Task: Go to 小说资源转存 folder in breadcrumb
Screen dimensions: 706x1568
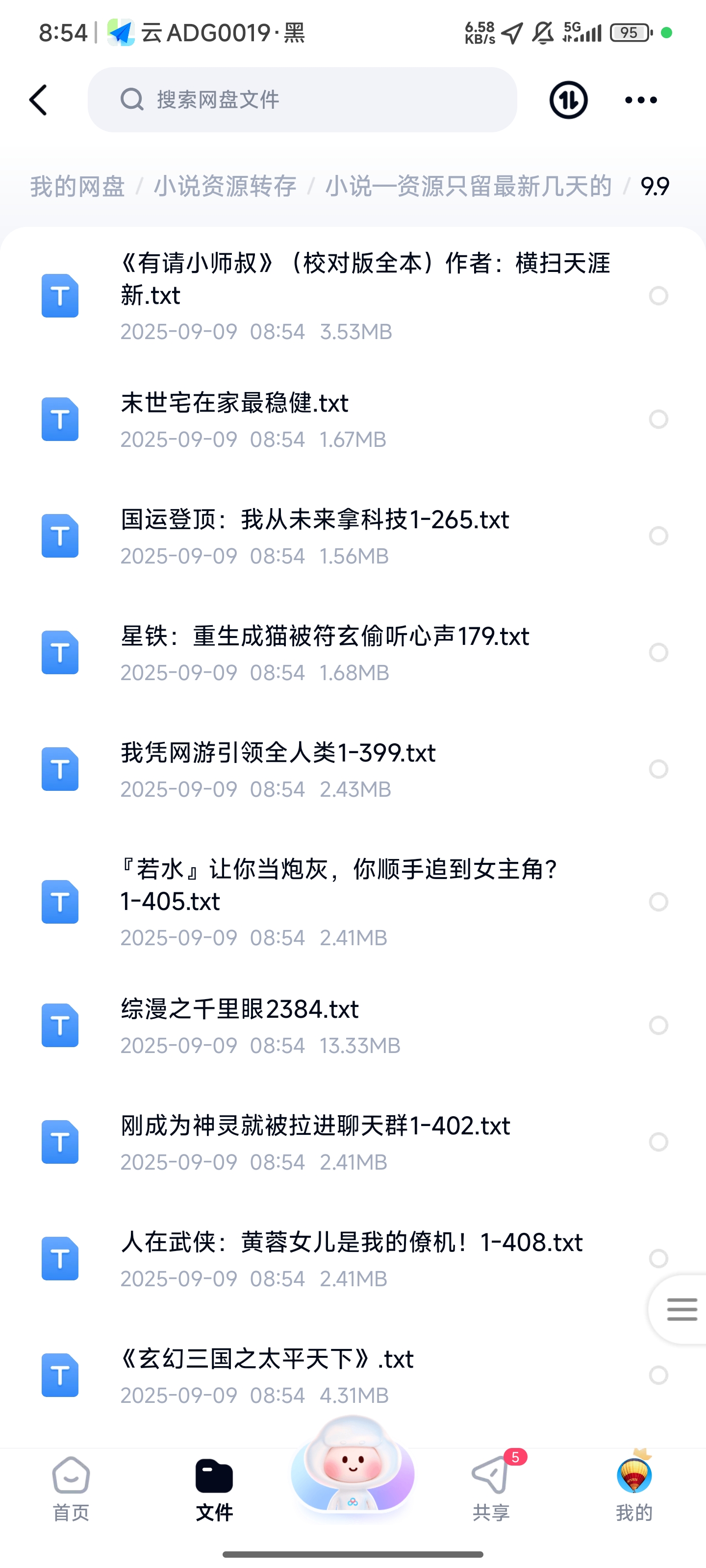Action: click(225, 186)
